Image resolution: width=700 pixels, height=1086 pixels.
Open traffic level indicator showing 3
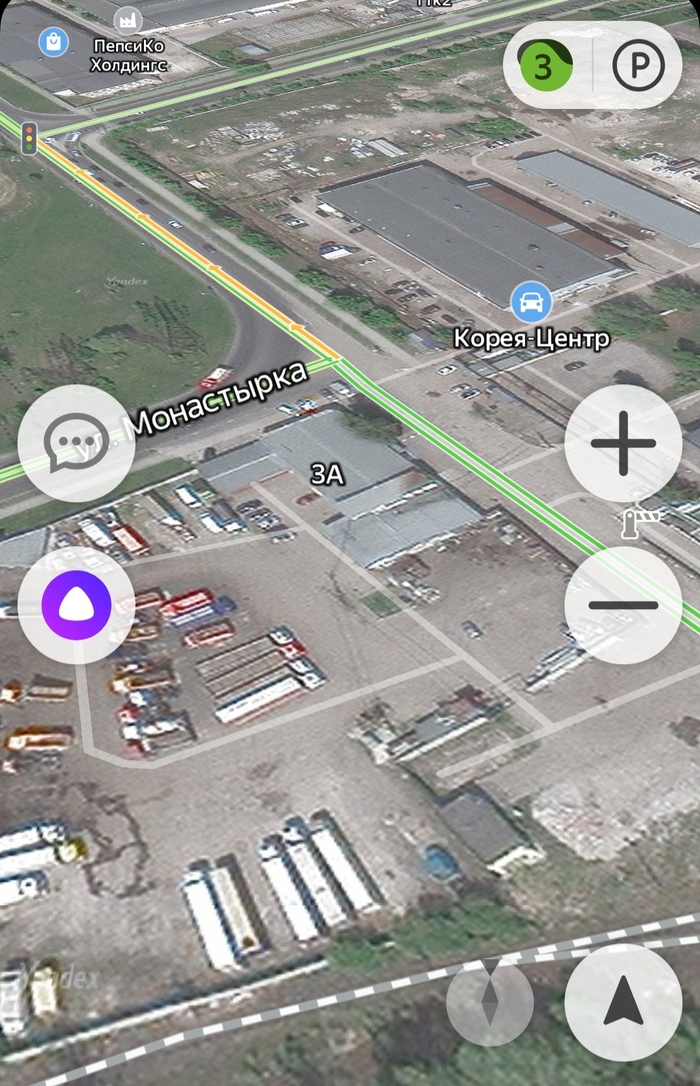545,66
